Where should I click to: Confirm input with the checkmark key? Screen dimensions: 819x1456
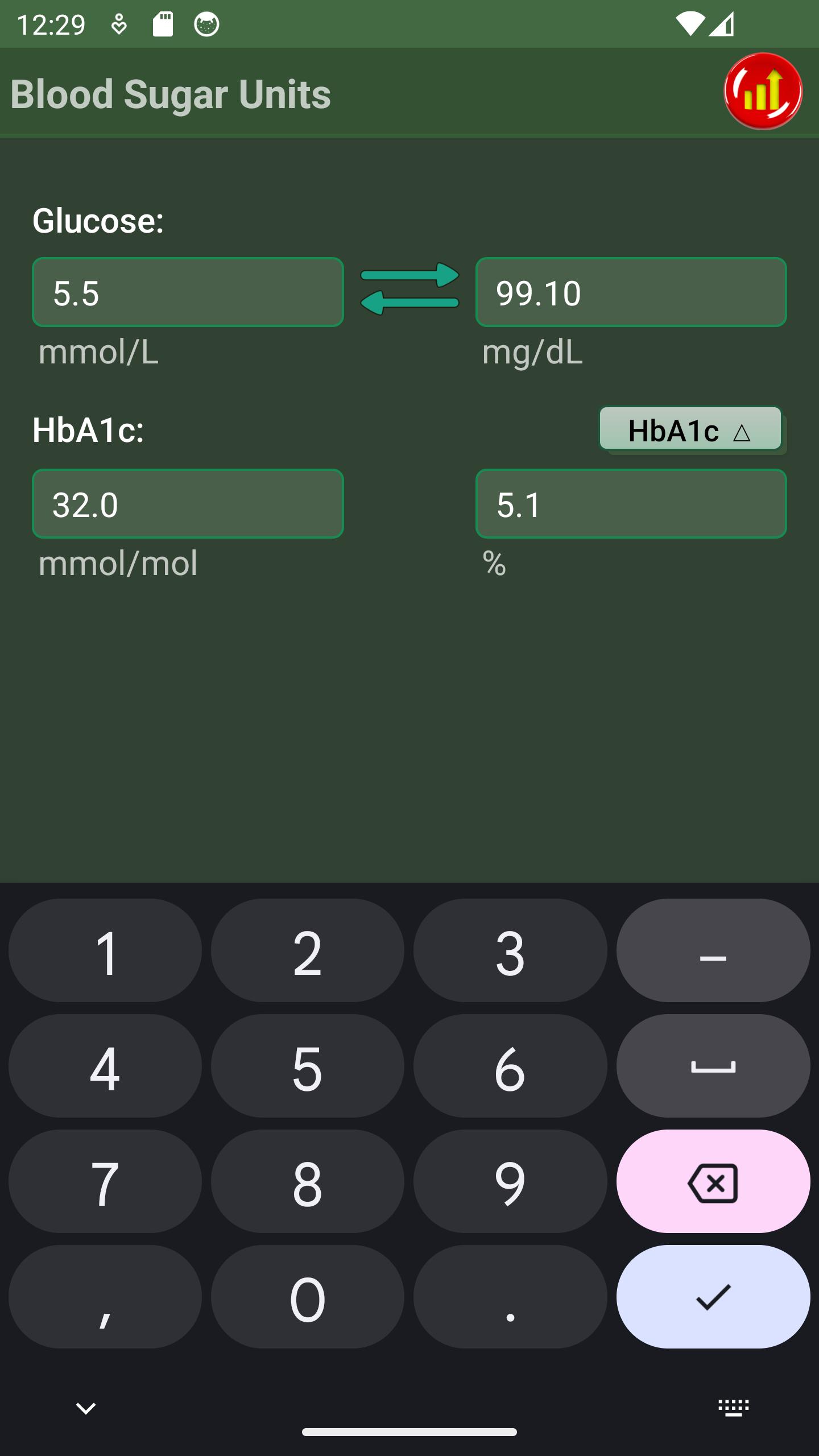[713, 1297]
